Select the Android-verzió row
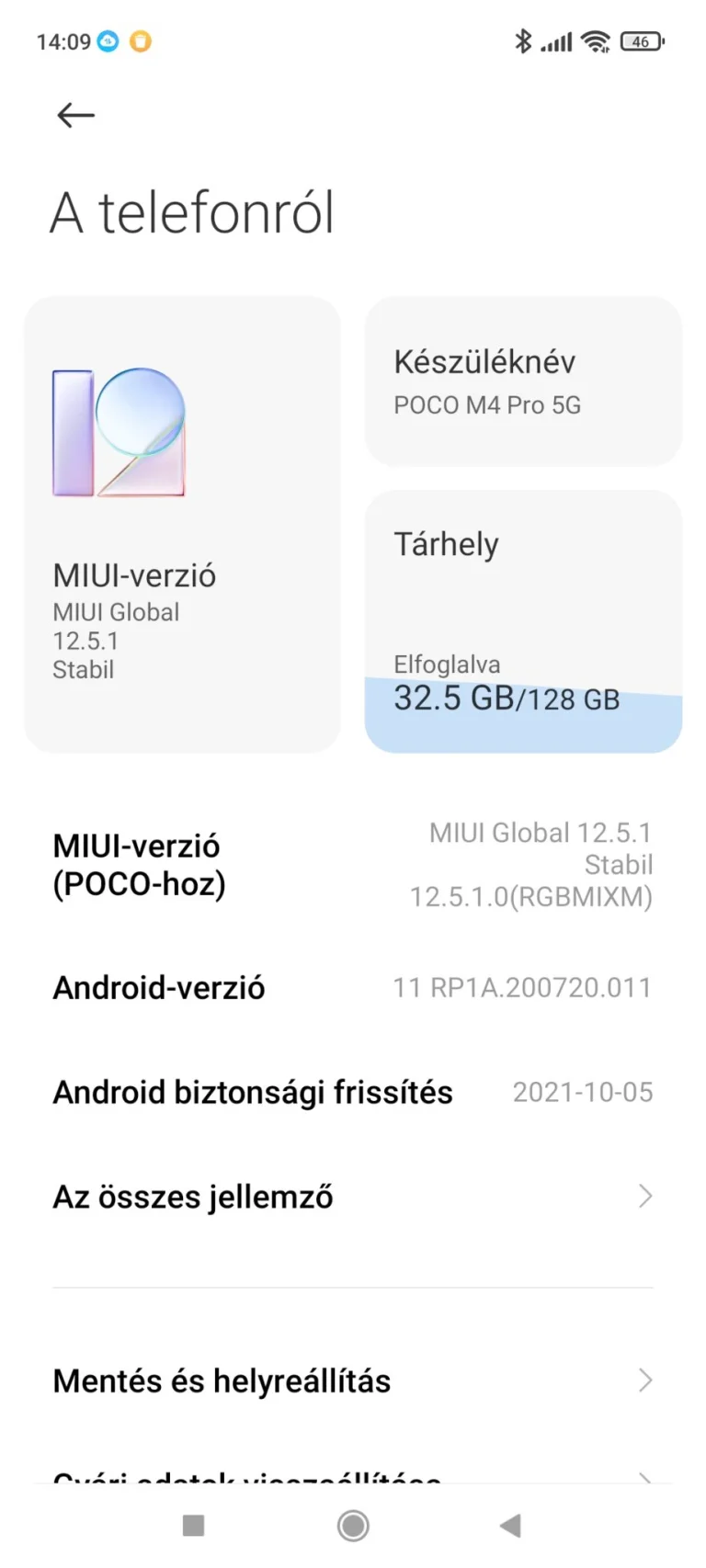 click(x=353, y=987)
